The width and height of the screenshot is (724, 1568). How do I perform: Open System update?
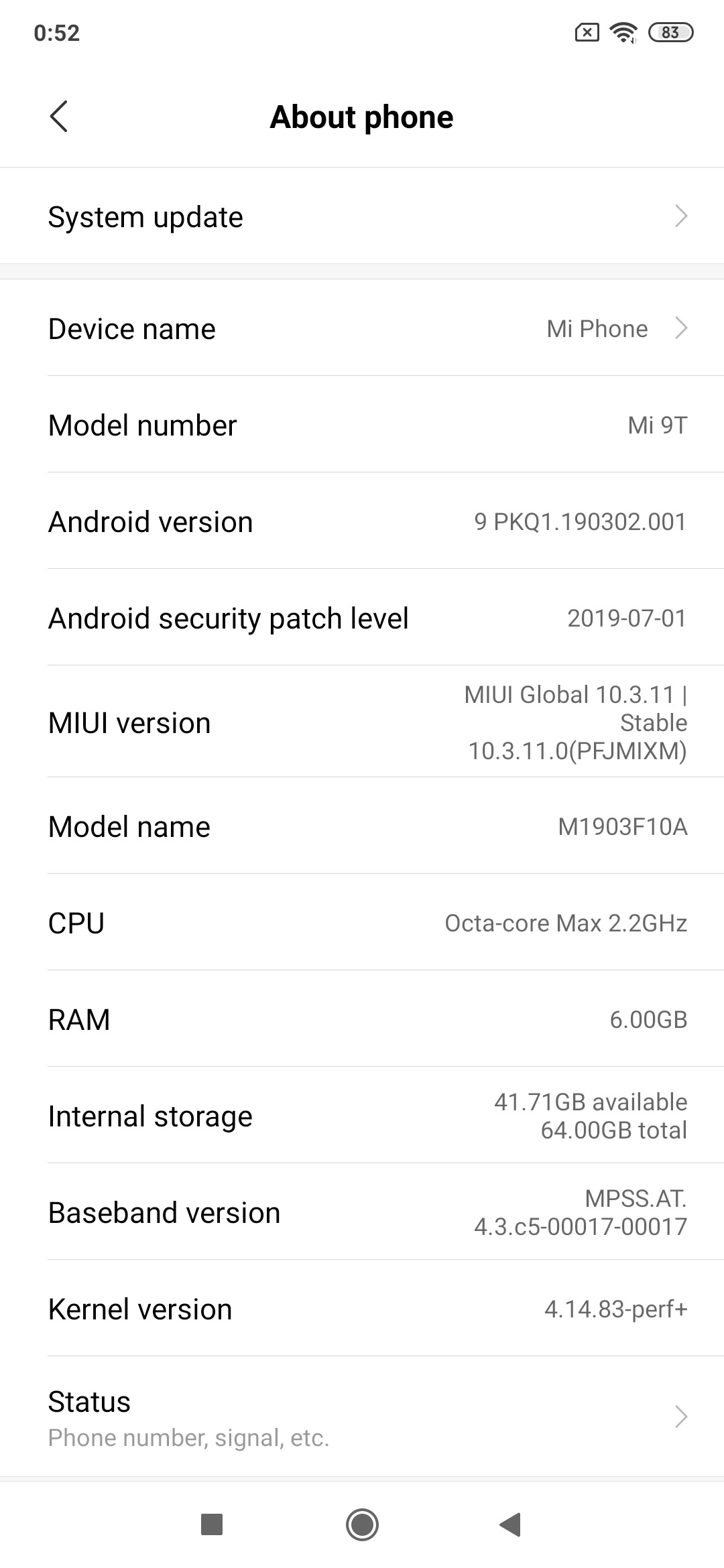(362, 216)
